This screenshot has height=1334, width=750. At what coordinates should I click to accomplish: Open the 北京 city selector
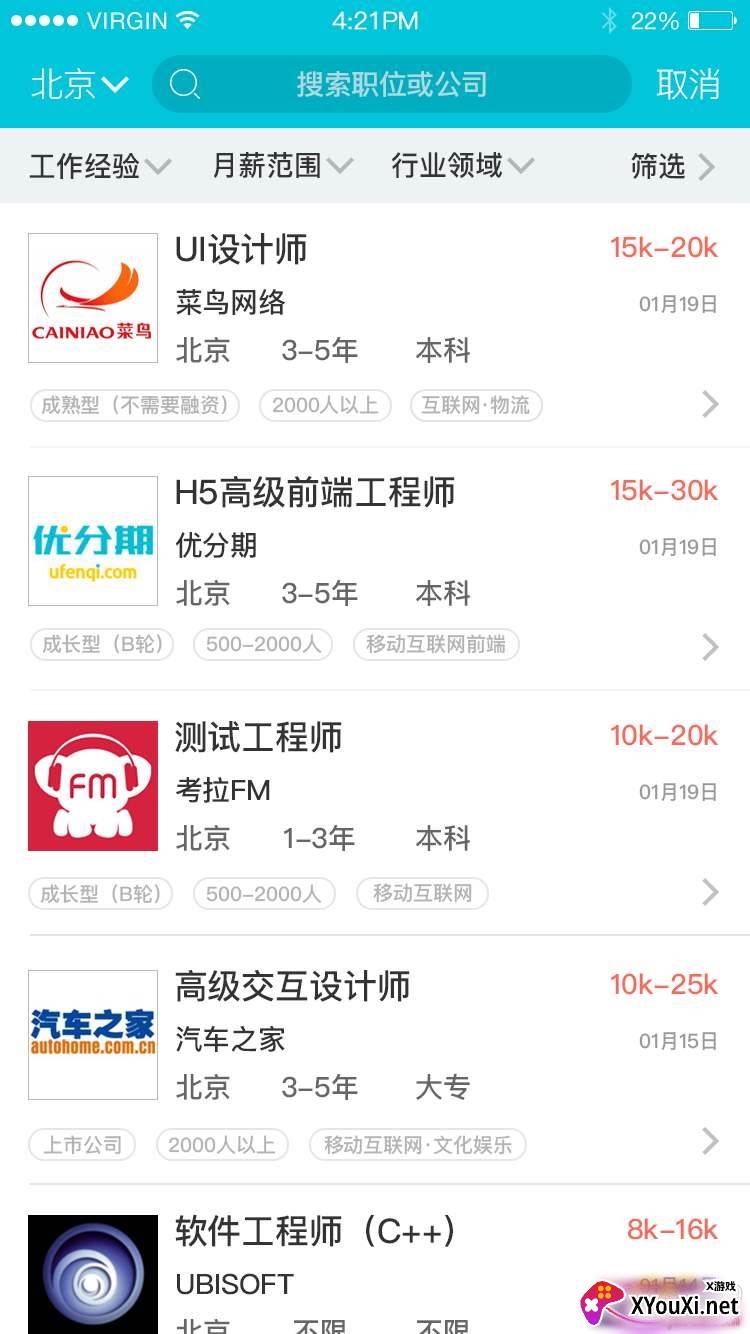pos(80,84)
